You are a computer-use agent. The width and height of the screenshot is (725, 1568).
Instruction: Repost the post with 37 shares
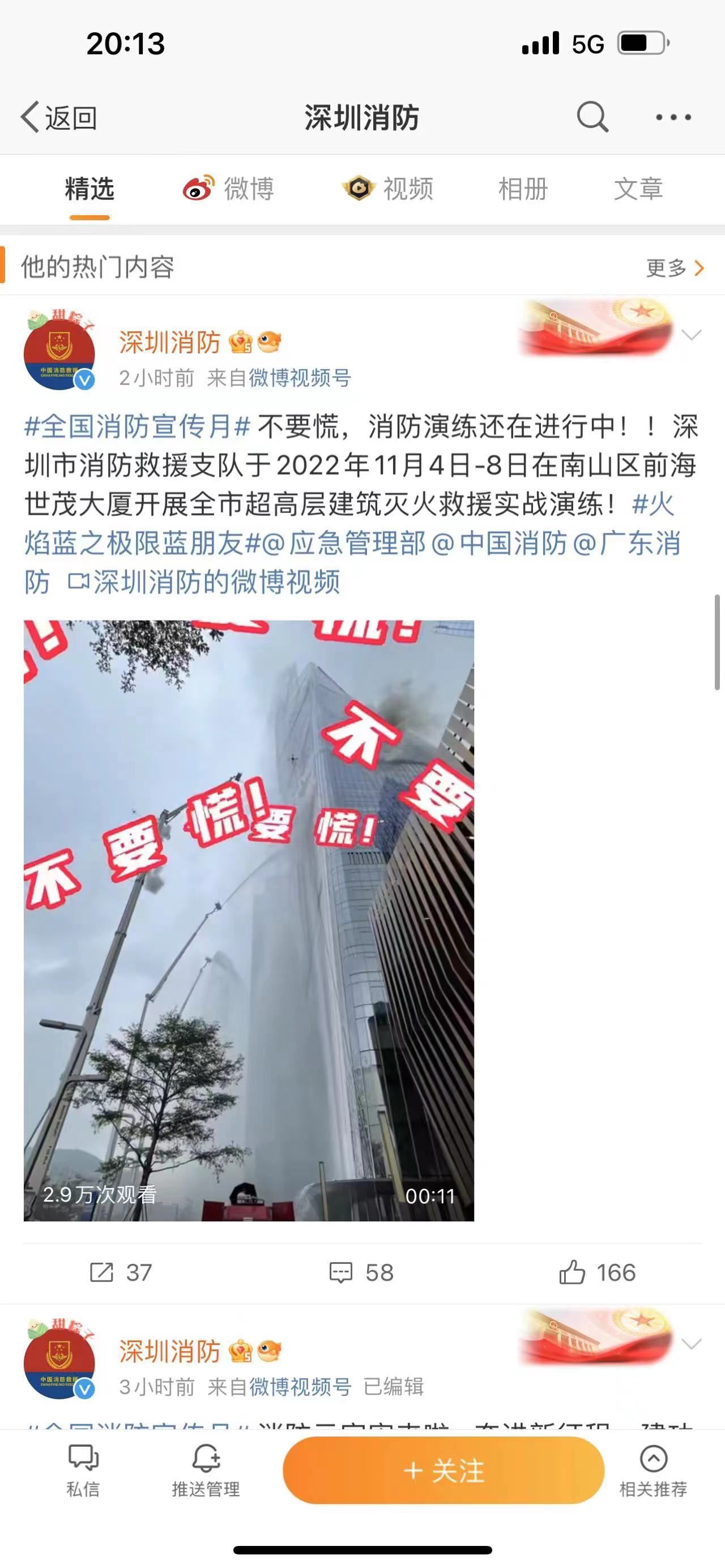(x=121, y=1273)
